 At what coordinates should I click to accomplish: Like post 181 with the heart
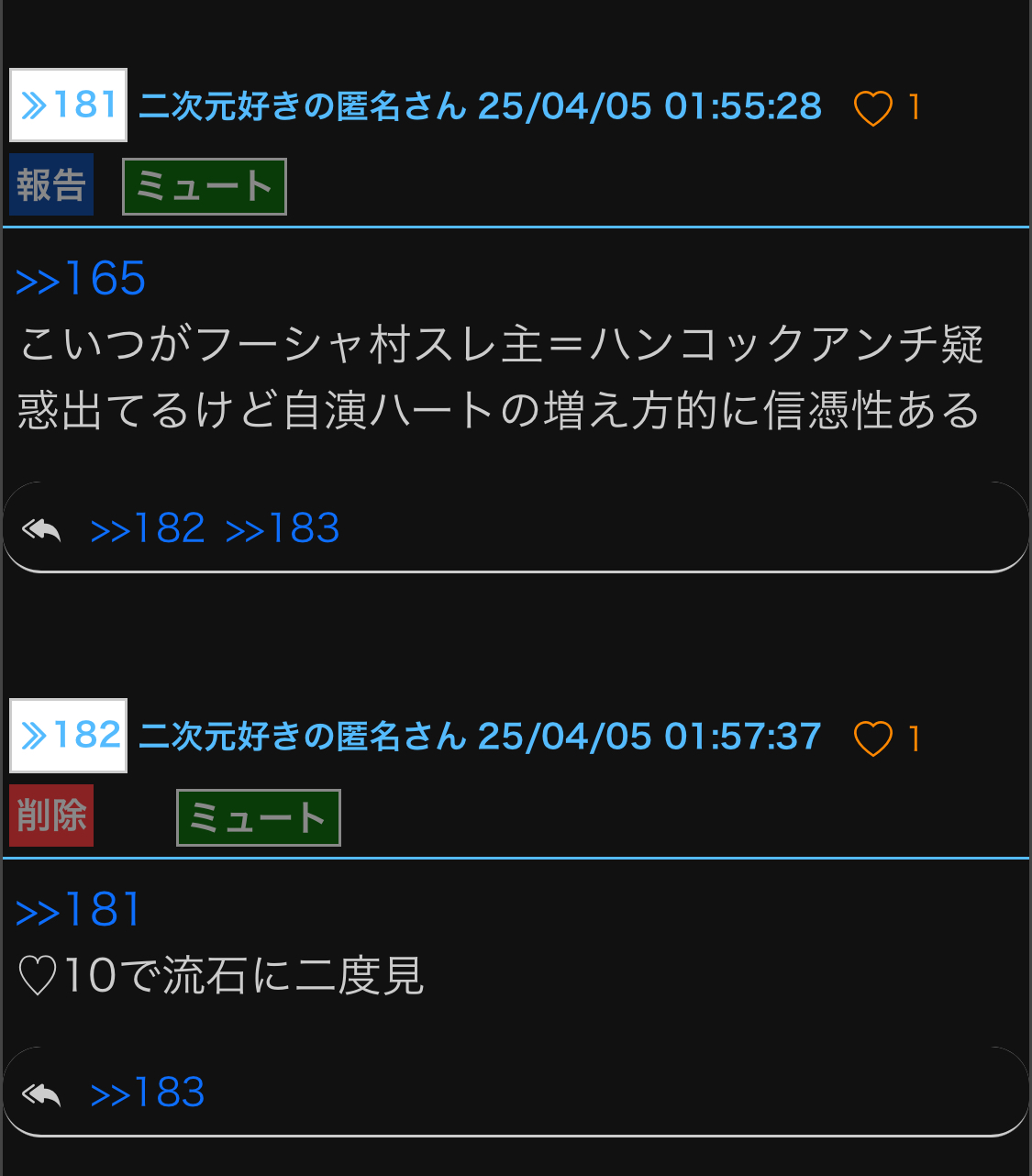tap(872, 108)
